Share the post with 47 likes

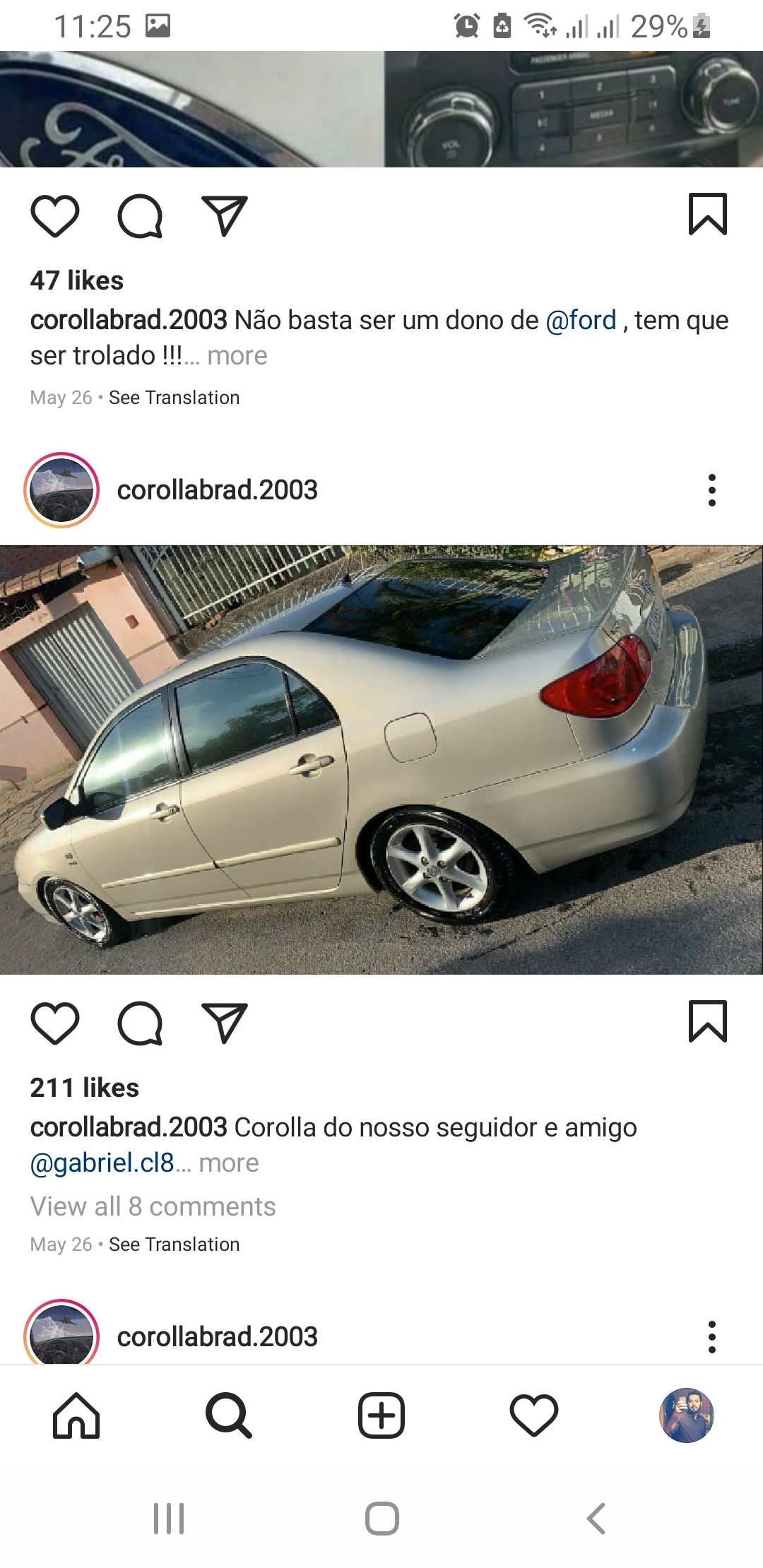click(225, 215)
